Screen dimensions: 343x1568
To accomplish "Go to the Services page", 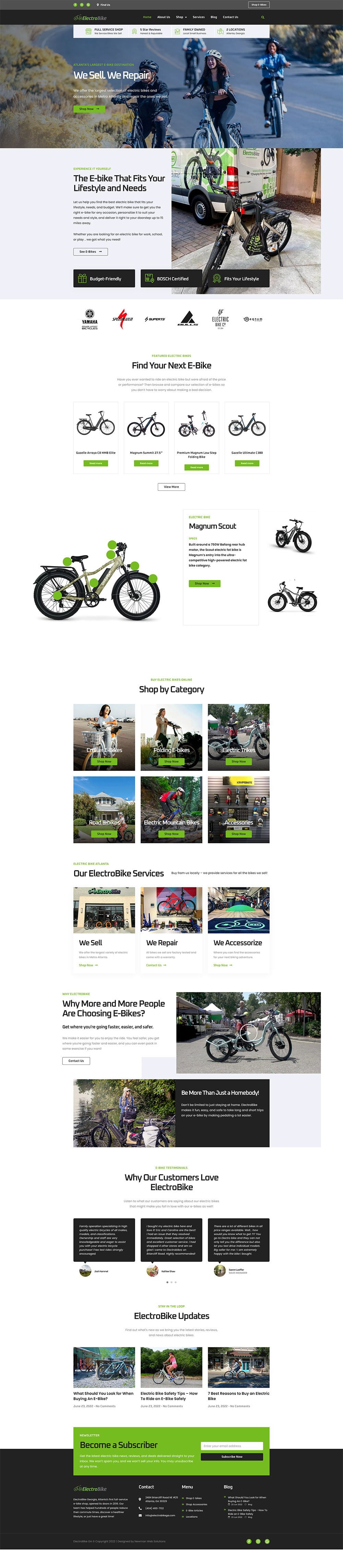I will pyautogui.click(x=198, y=17).
